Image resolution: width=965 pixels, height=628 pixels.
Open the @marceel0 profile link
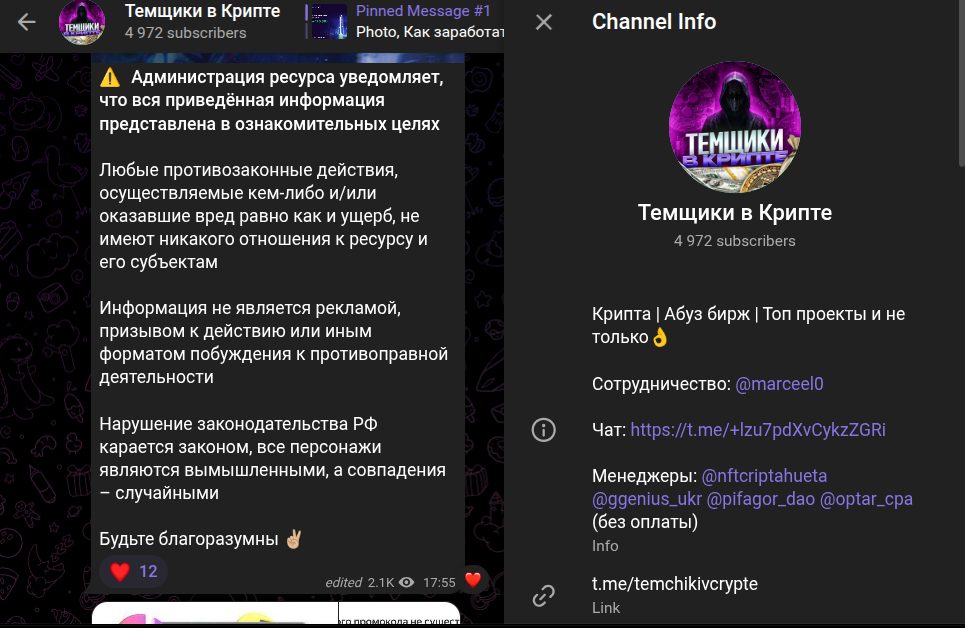[x=779, y=384]
